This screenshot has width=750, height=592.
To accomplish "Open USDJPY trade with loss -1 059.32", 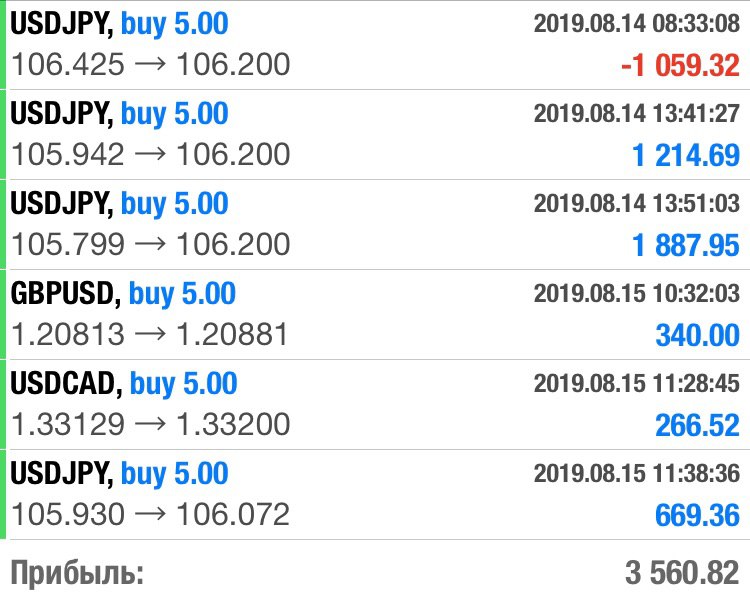I will point(375,45).
